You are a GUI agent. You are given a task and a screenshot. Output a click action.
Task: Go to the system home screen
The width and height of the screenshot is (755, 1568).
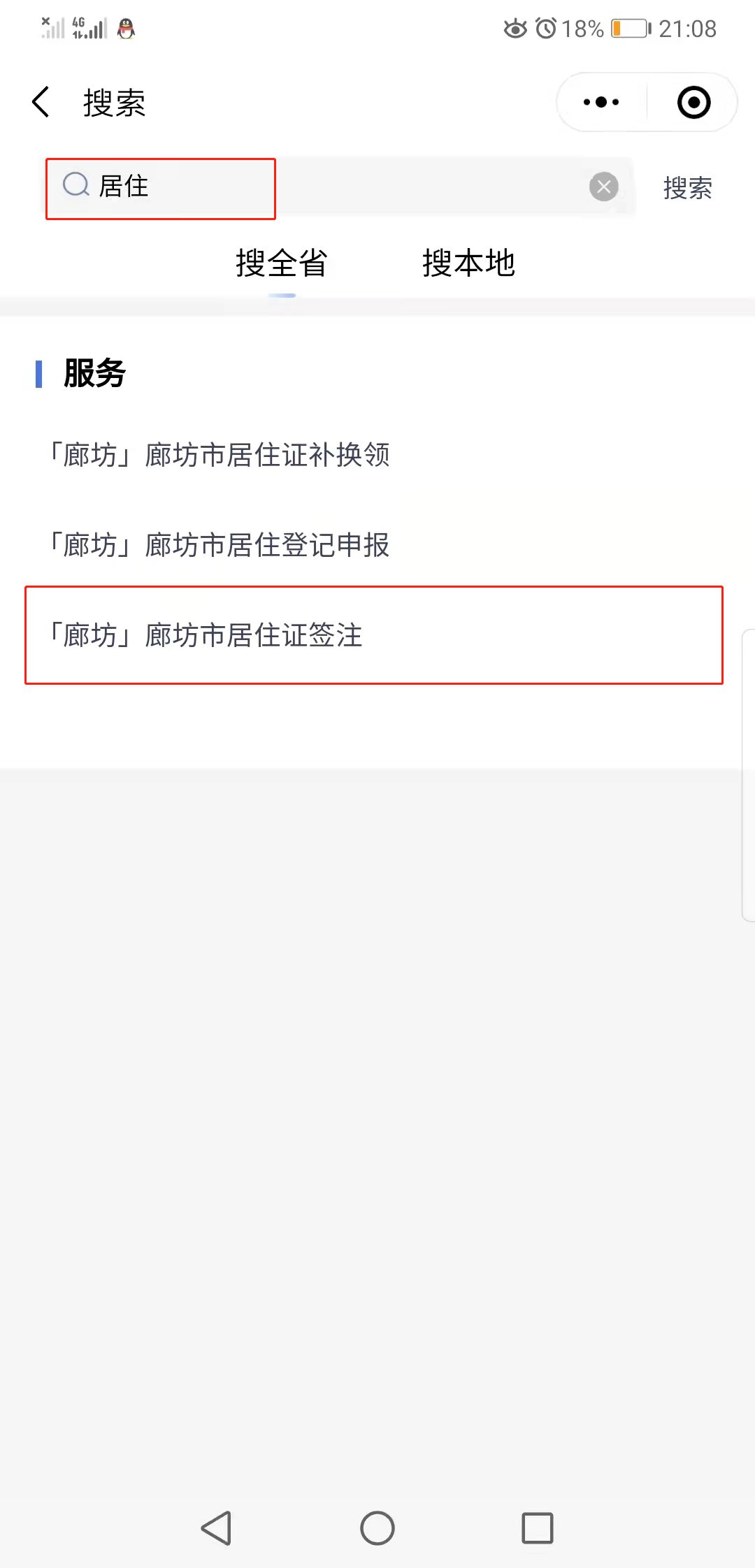pos(377,1528)
